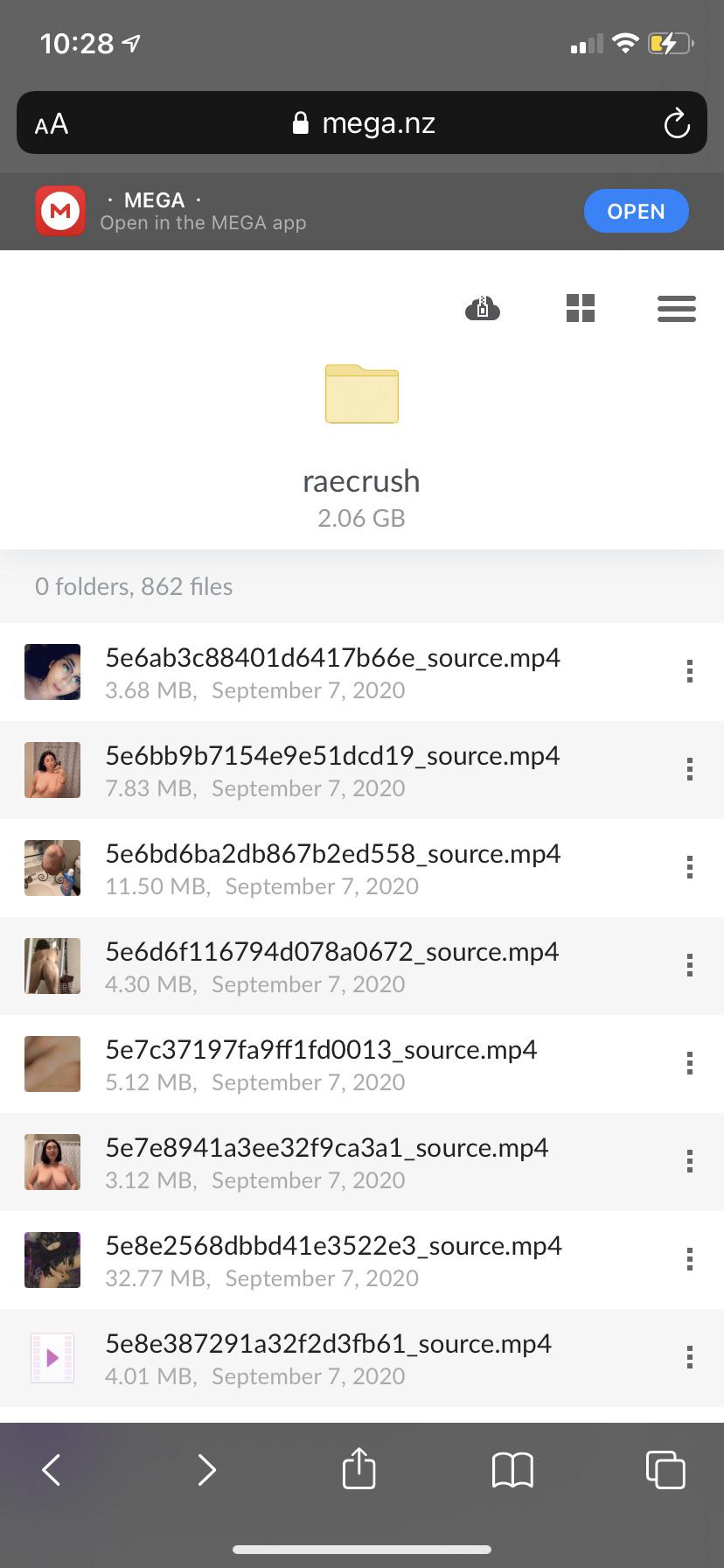The image size is (724, 1568).
Task: Open file 5e7c37197fa9ff1fd0013_source.mp4
Action: coord(321,1050)
